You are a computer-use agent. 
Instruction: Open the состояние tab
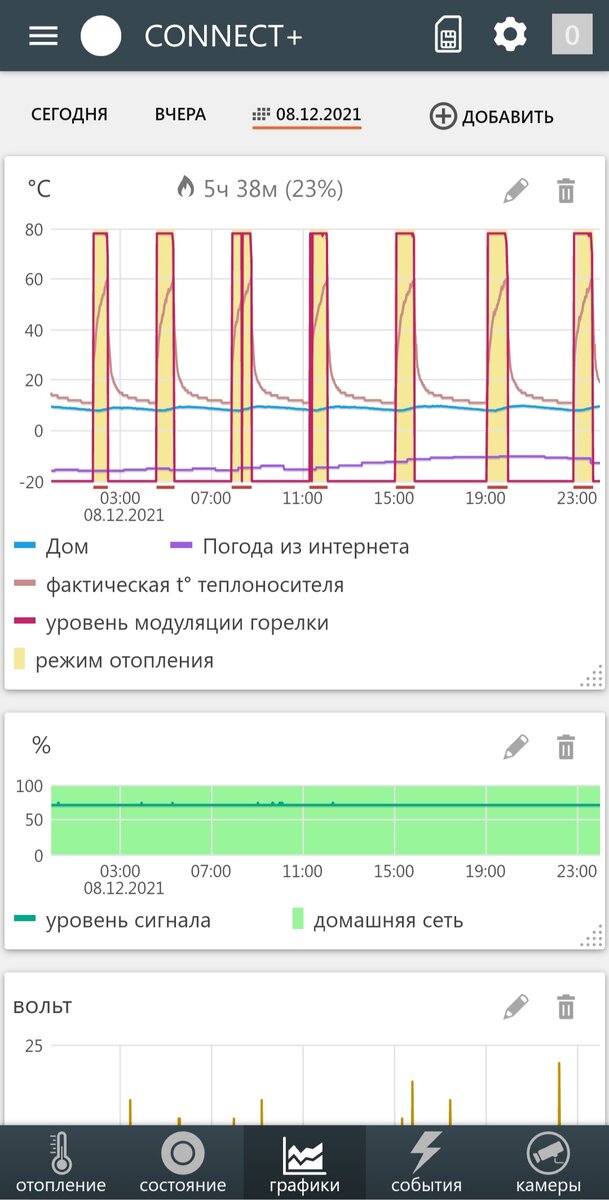click(183, 1162)
